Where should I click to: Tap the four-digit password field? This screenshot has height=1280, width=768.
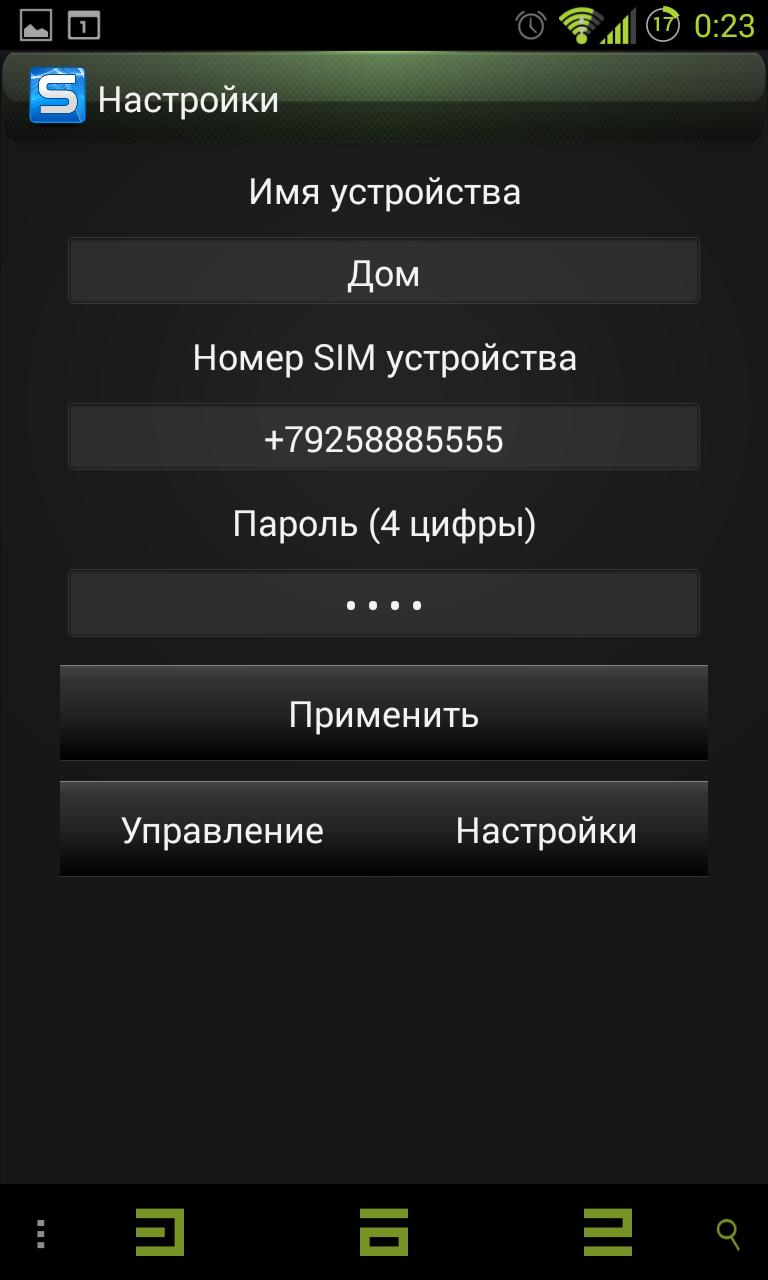(383, 602)
